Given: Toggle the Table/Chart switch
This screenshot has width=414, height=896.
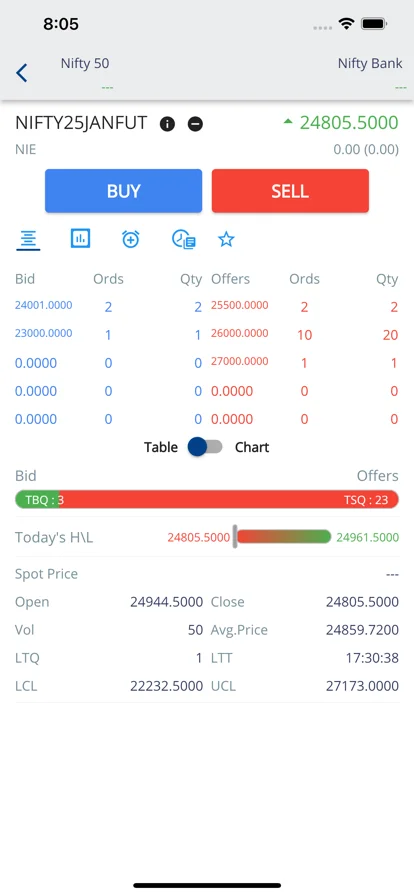Looking at the screenshot, I should [205, 447].
